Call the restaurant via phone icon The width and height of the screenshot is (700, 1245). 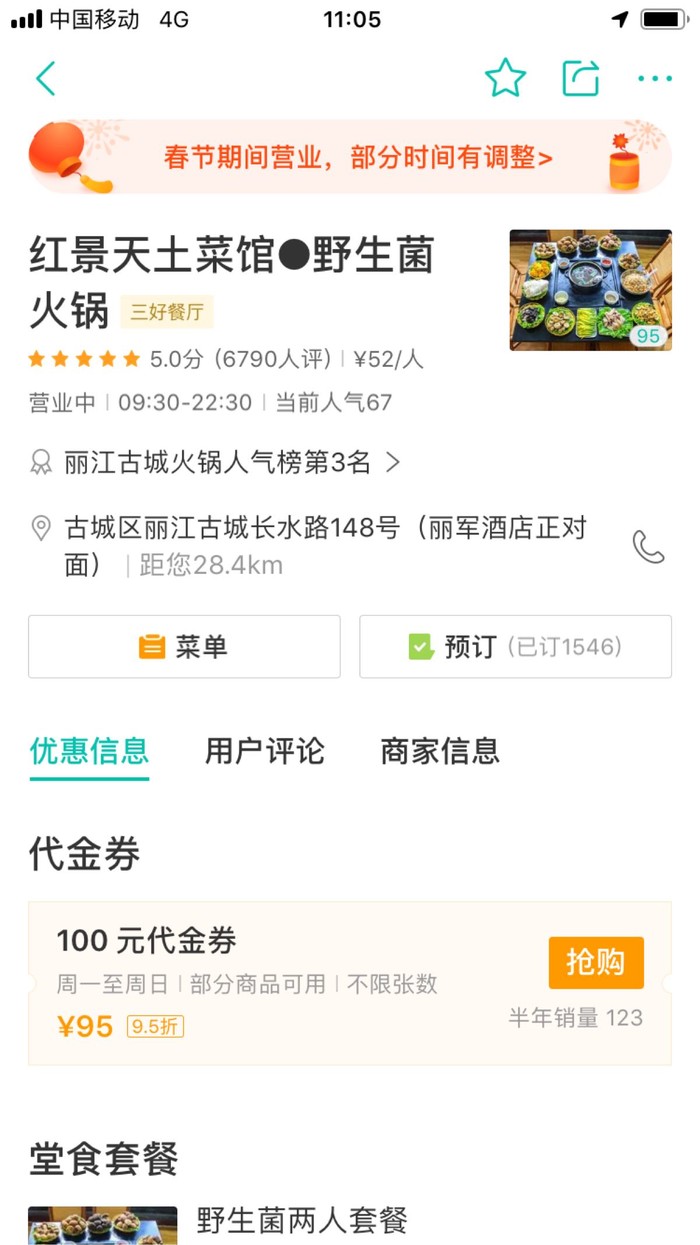click(648, 546)
